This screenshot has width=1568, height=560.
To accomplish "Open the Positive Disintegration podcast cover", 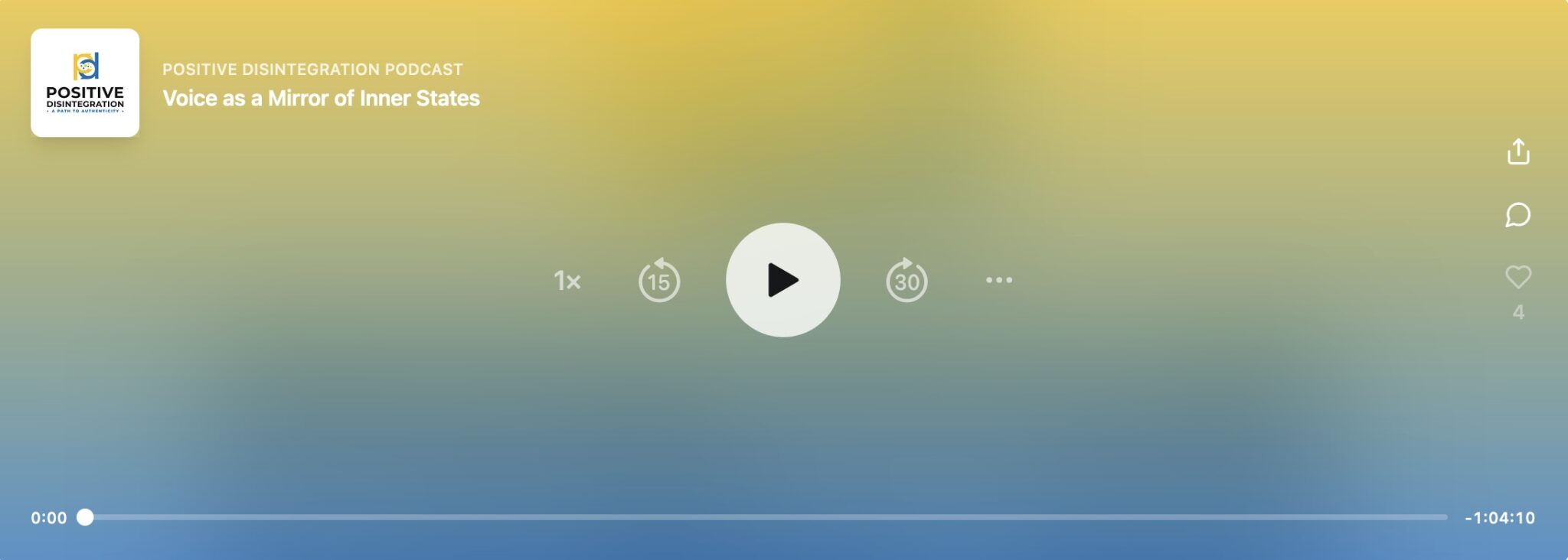I will click(x=85, y=83).
